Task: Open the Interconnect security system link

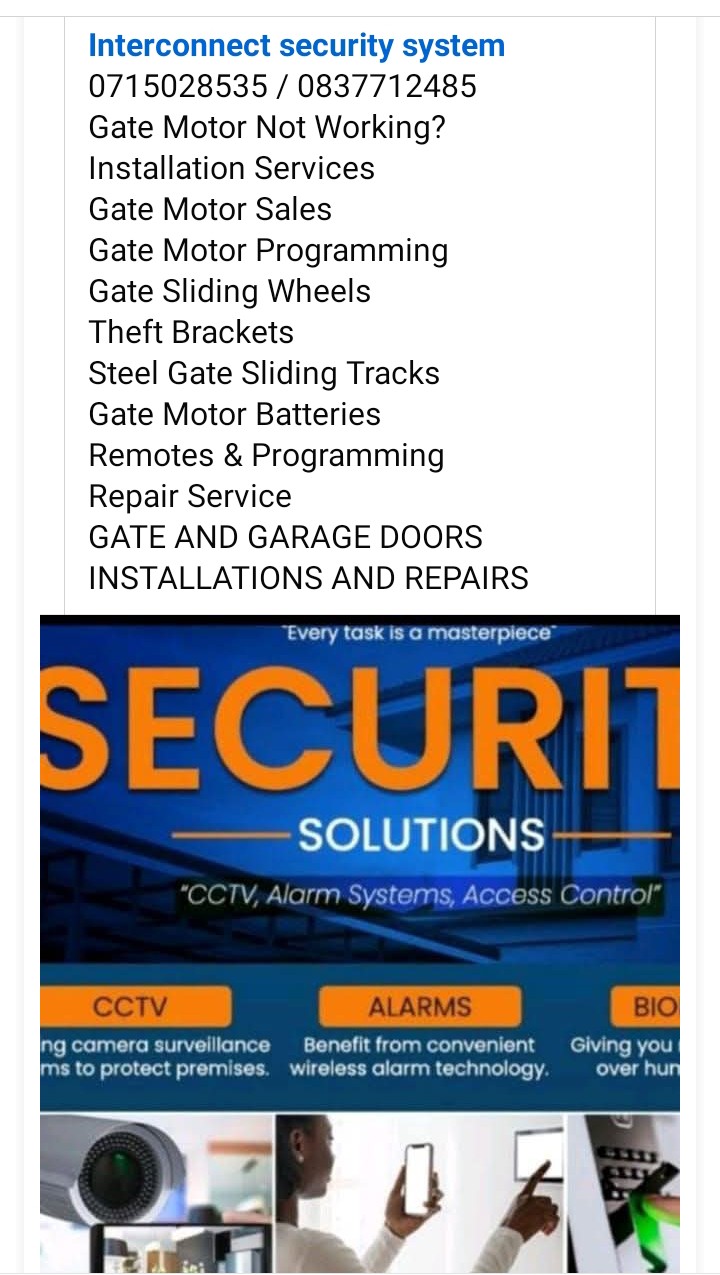Action: tap(296, 46)
